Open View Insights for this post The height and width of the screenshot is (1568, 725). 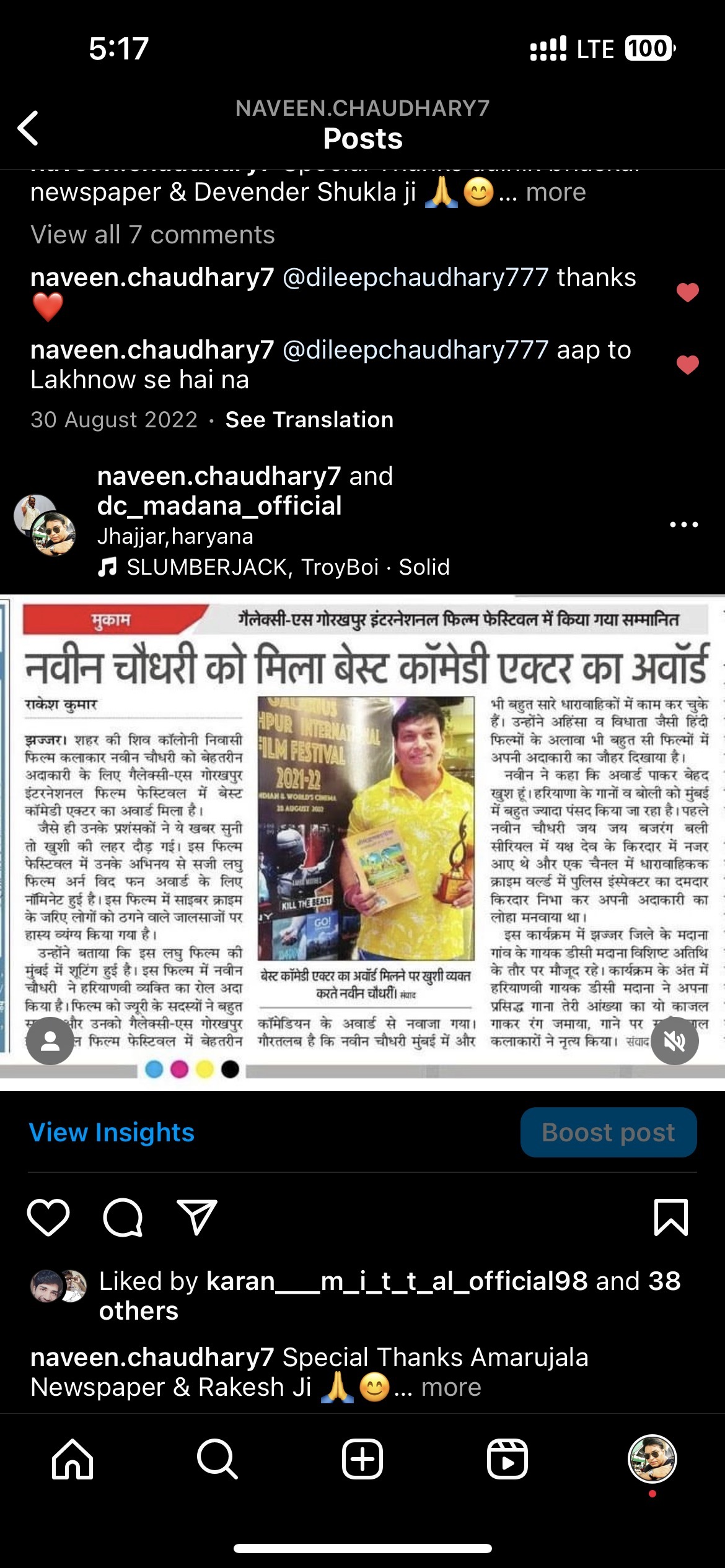click(112, 1132)
